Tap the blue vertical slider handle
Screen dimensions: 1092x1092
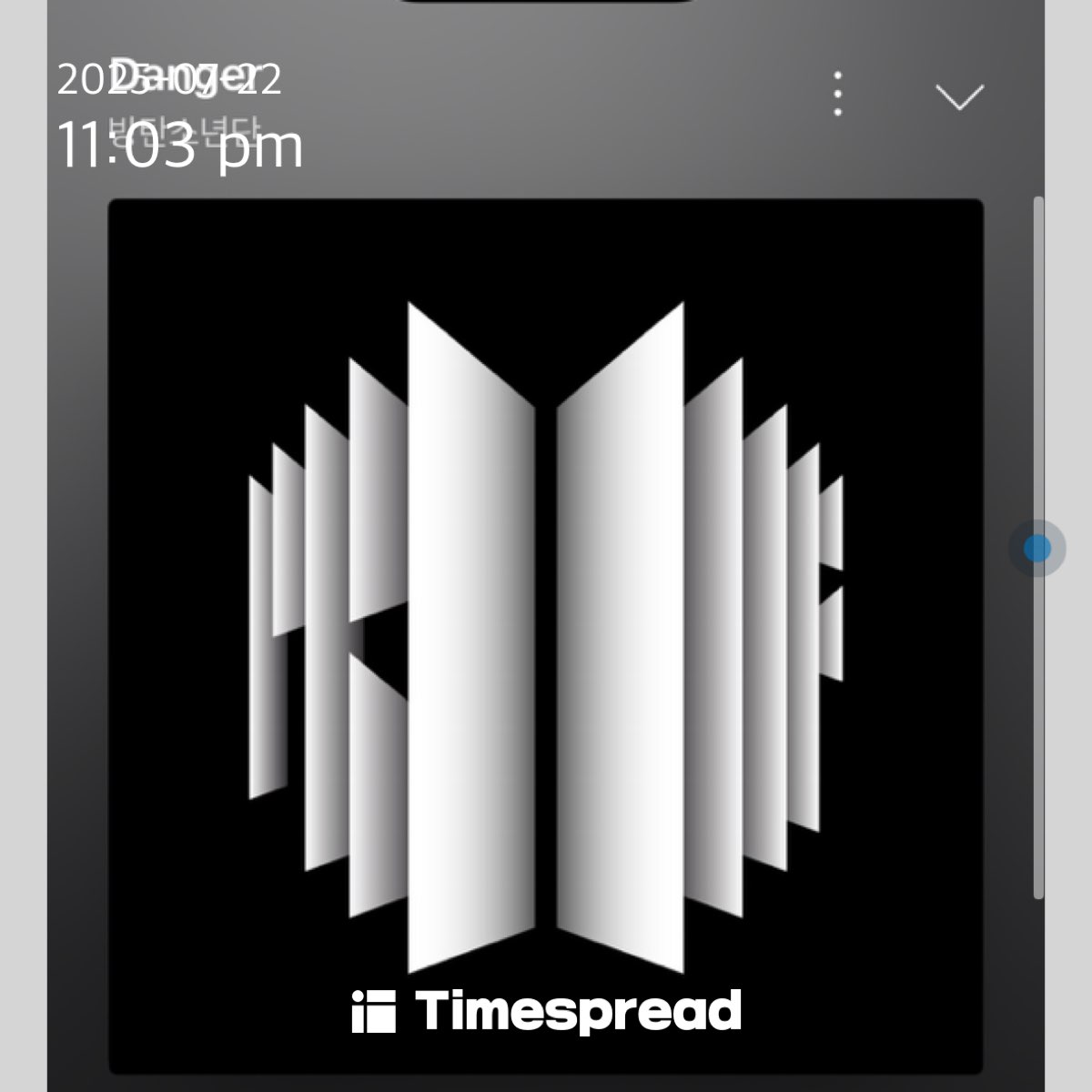1036,549
